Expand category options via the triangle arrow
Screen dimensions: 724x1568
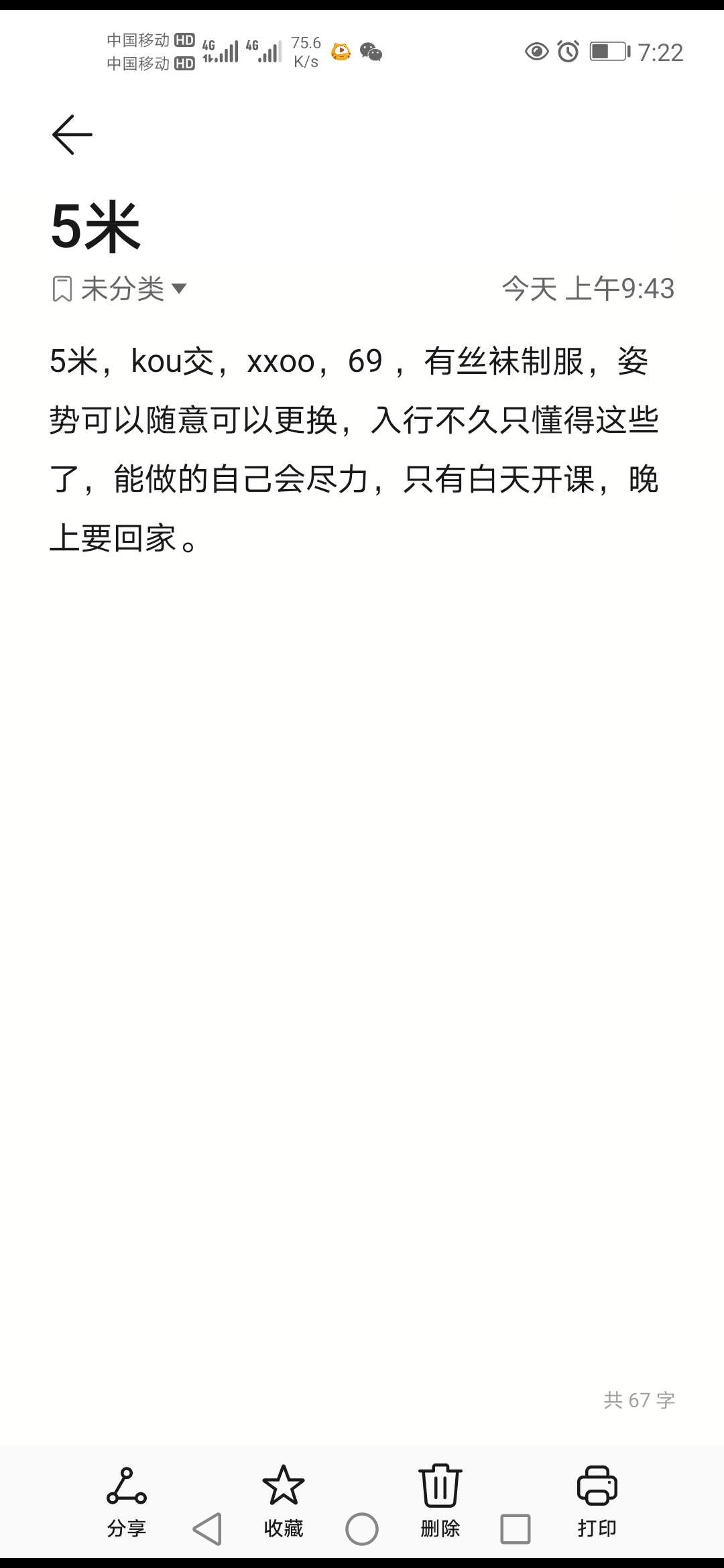point(180,290)
